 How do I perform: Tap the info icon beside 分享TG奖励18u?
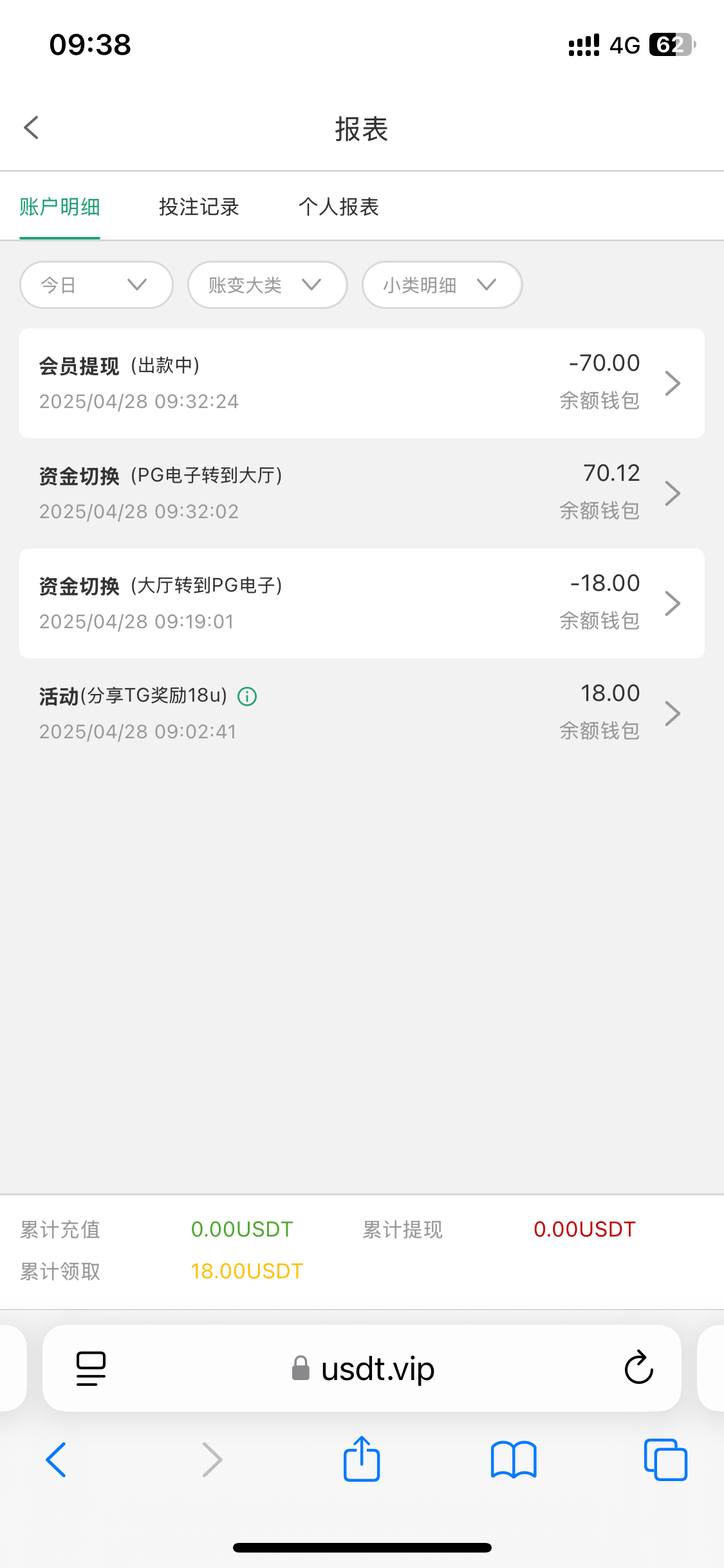pos(247,696)
